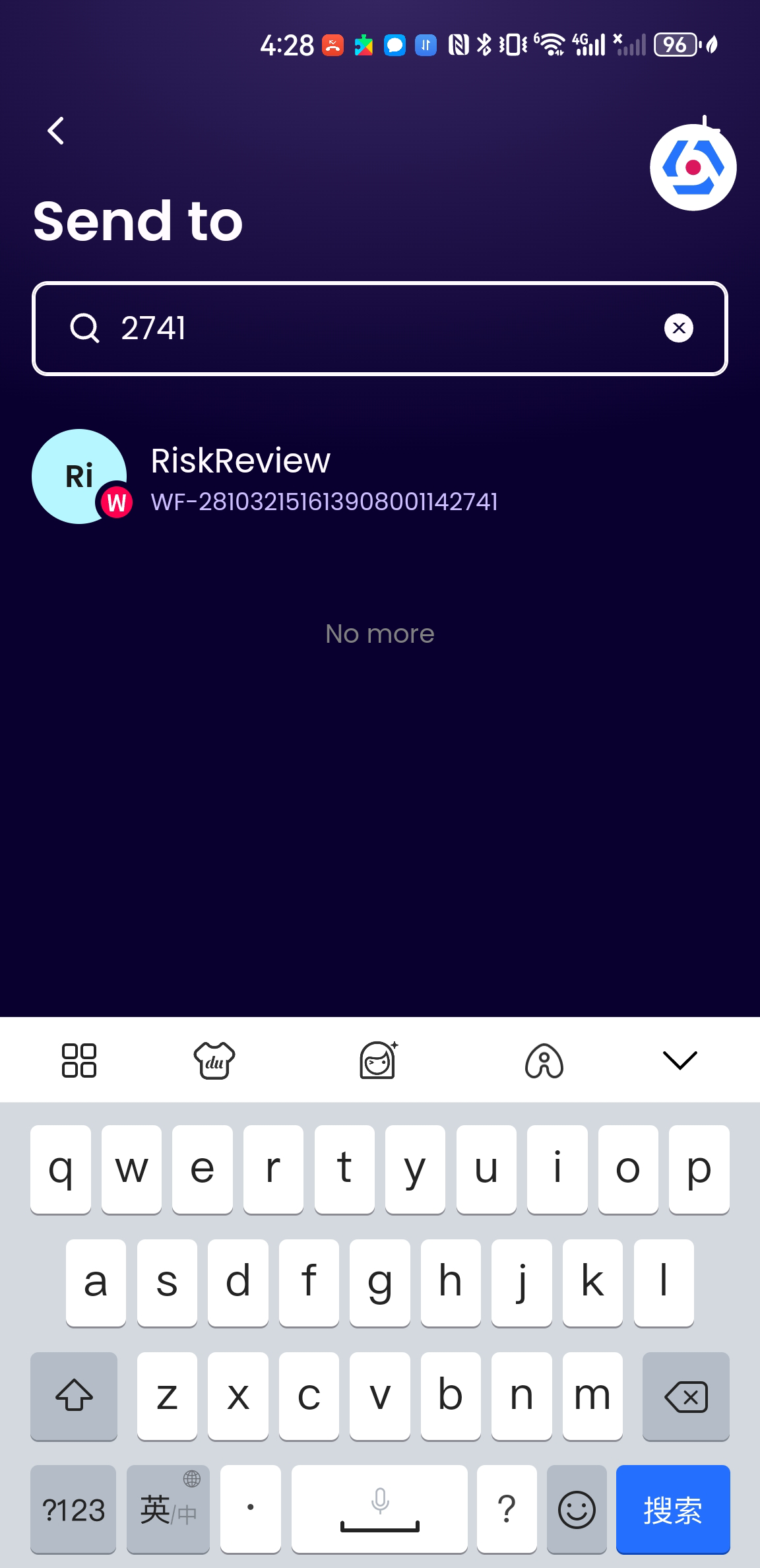Clear the search text 2741
Screen dimensions: 760x1568
[x=678, y=328]
